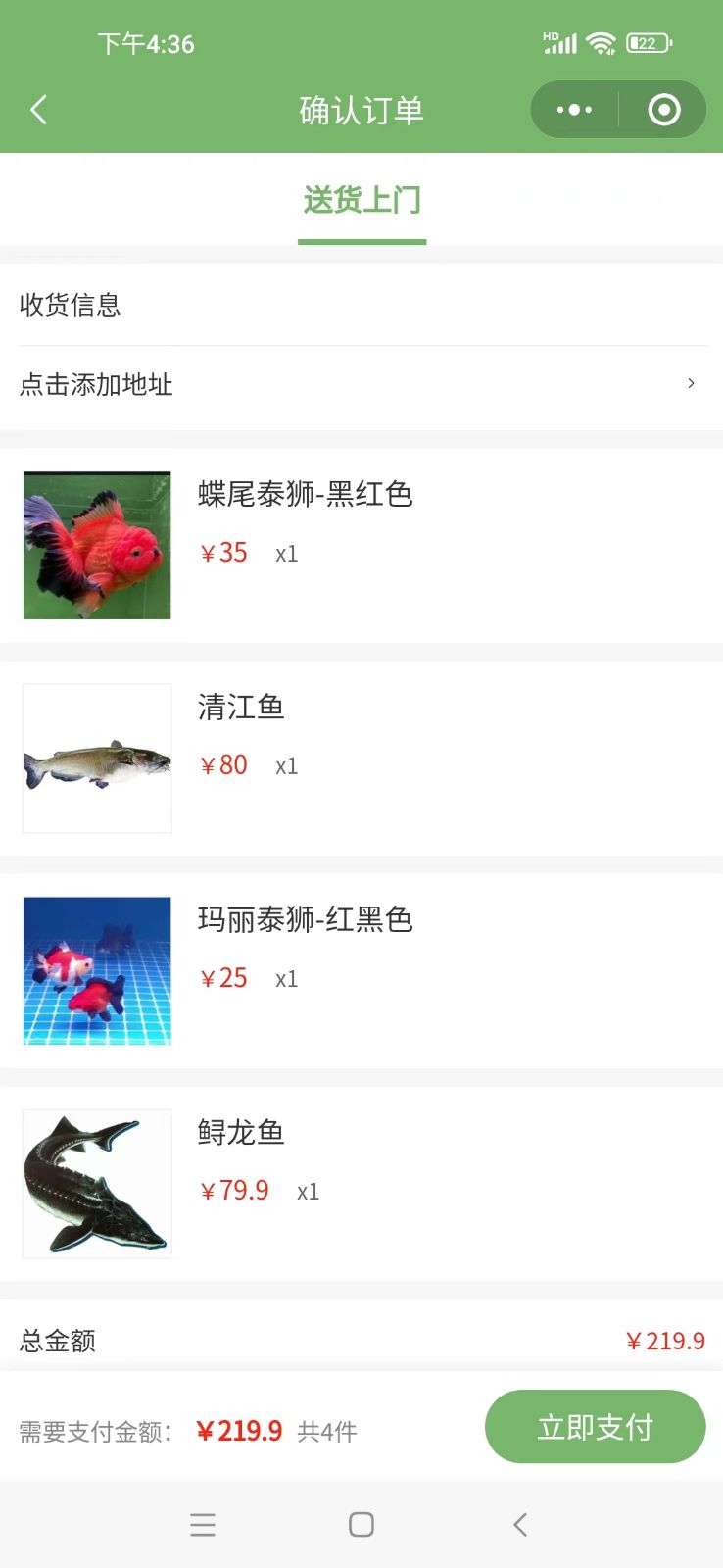Tap 立即支付 to pay now
The height and width of the screenshot is (1568, 723).
click(x=595, y=1427)
